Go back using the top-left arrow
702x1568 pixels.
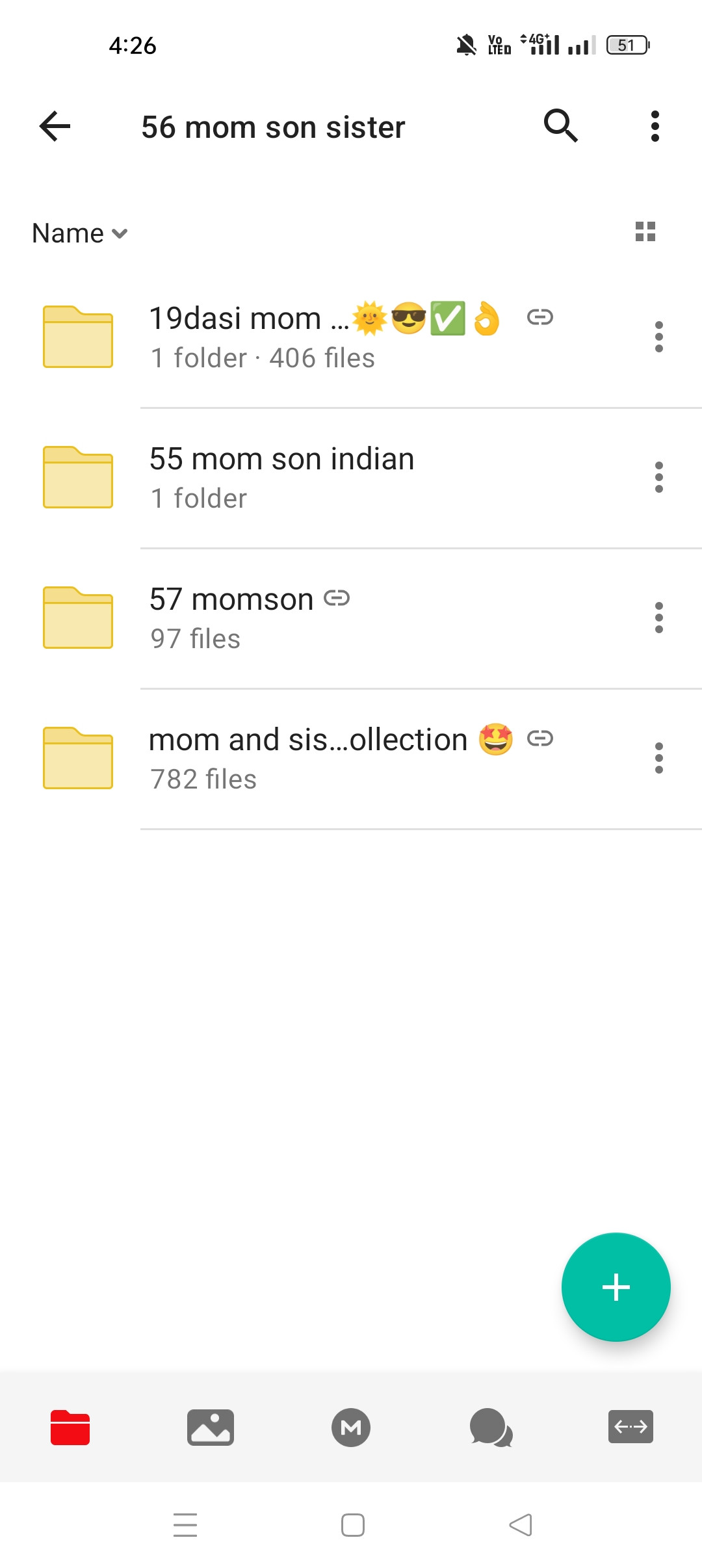point(55,126)
